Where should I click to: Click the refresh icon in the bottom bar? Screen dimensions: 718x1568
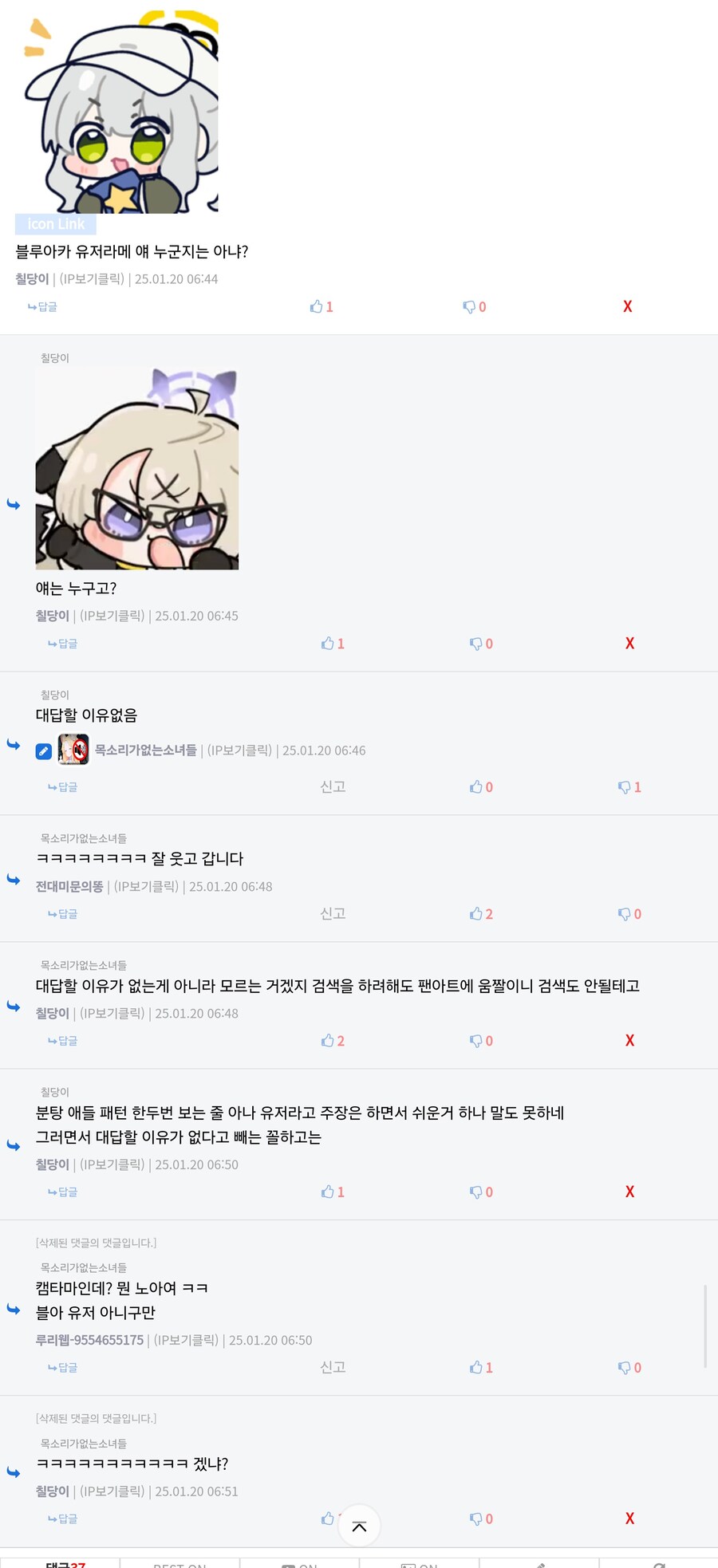pyautogui.click(x=660, y=1562)
